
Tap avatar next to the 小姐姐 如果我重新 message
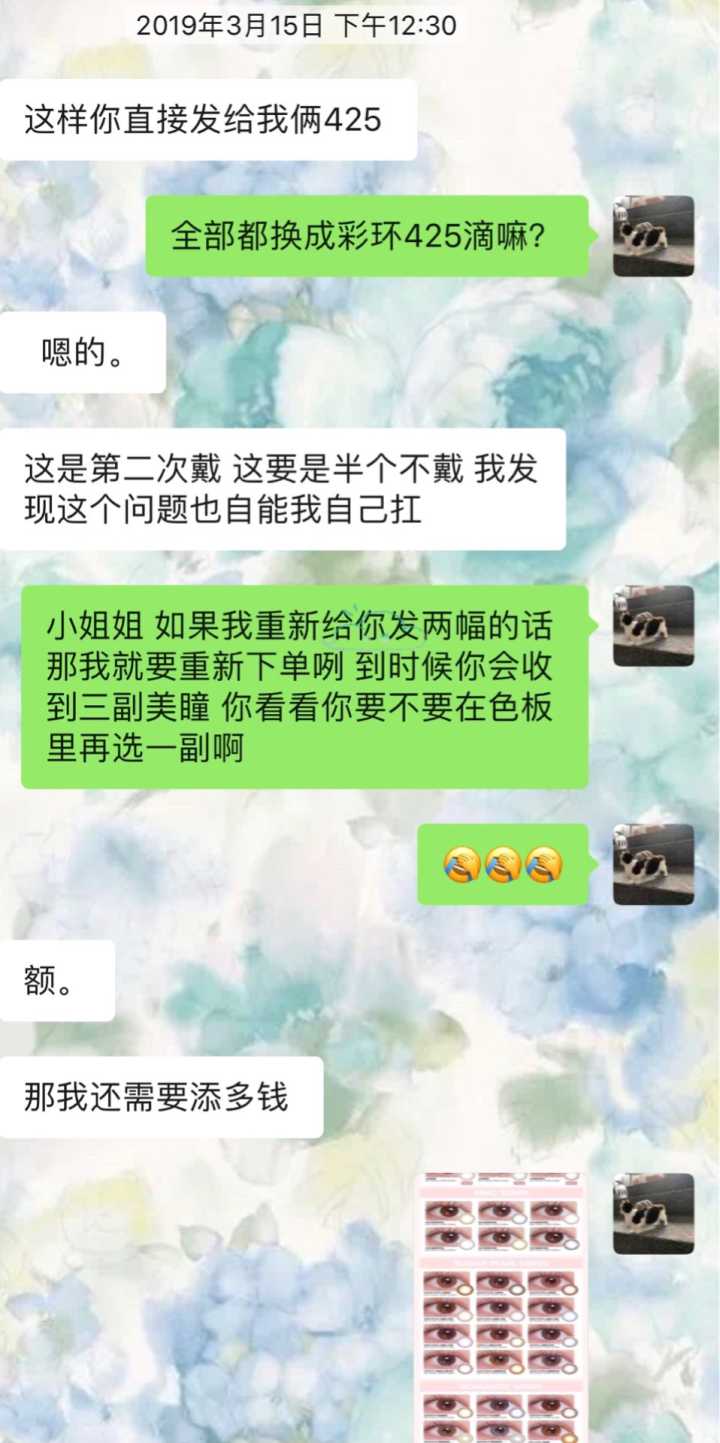point(653,626)
